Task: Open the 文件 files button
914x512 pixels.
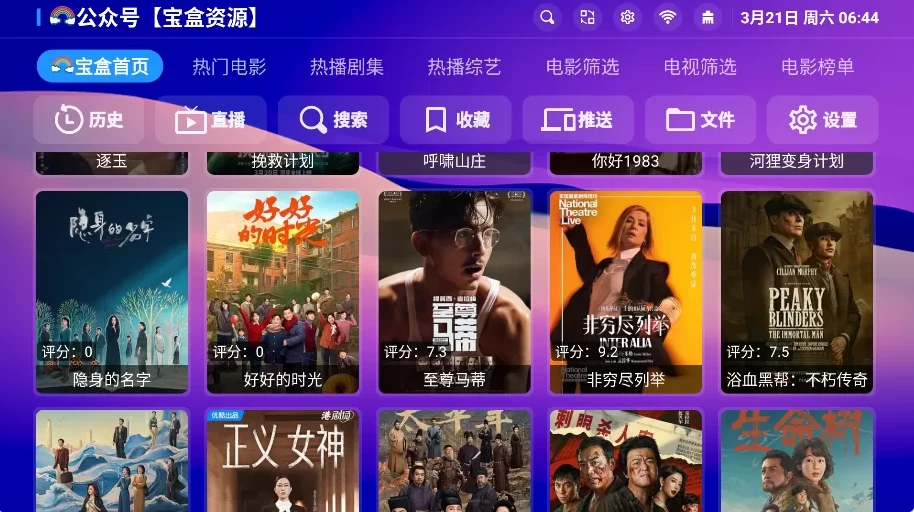Action: coord(700,120)
